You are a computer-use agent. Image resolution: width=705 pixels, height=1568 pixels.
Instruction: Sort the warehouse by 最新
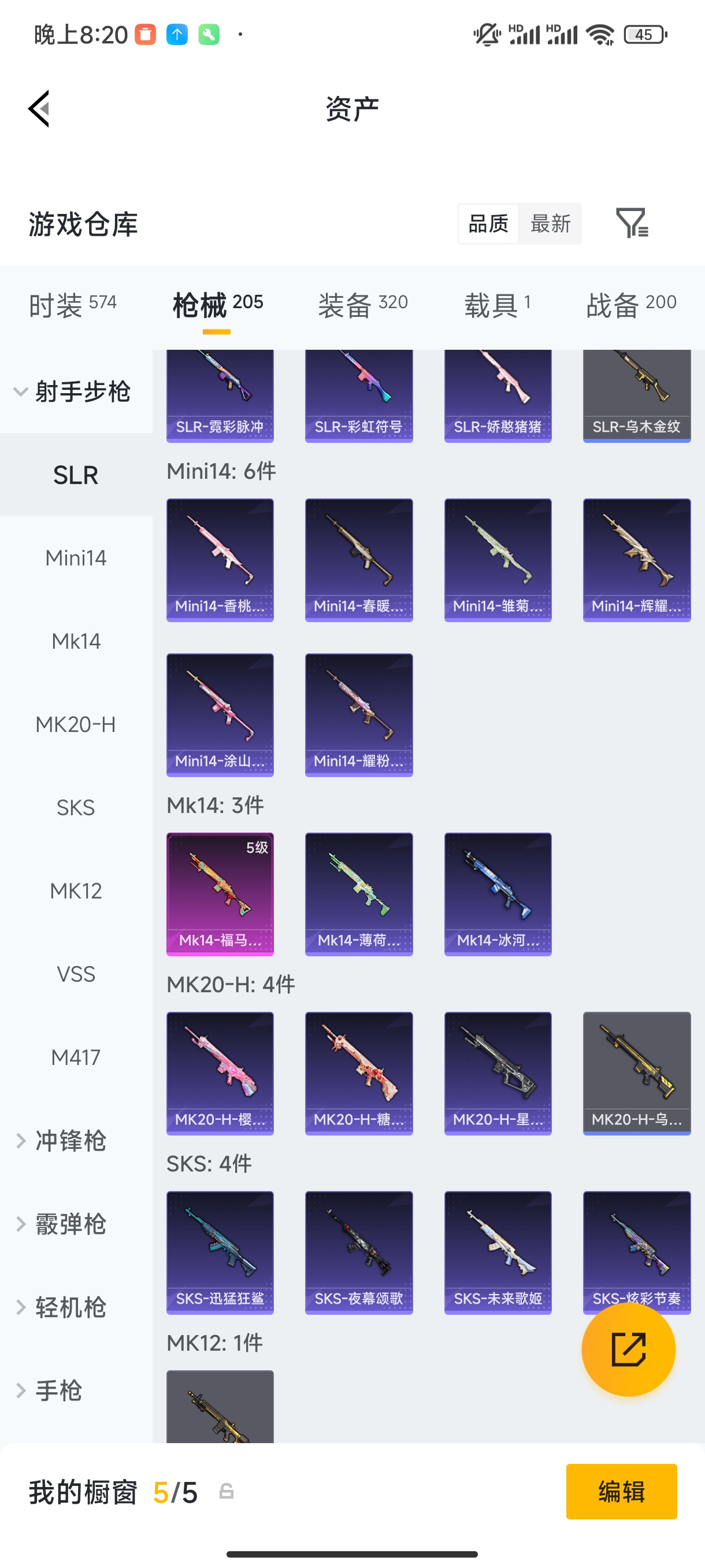[x=550, y=223]
